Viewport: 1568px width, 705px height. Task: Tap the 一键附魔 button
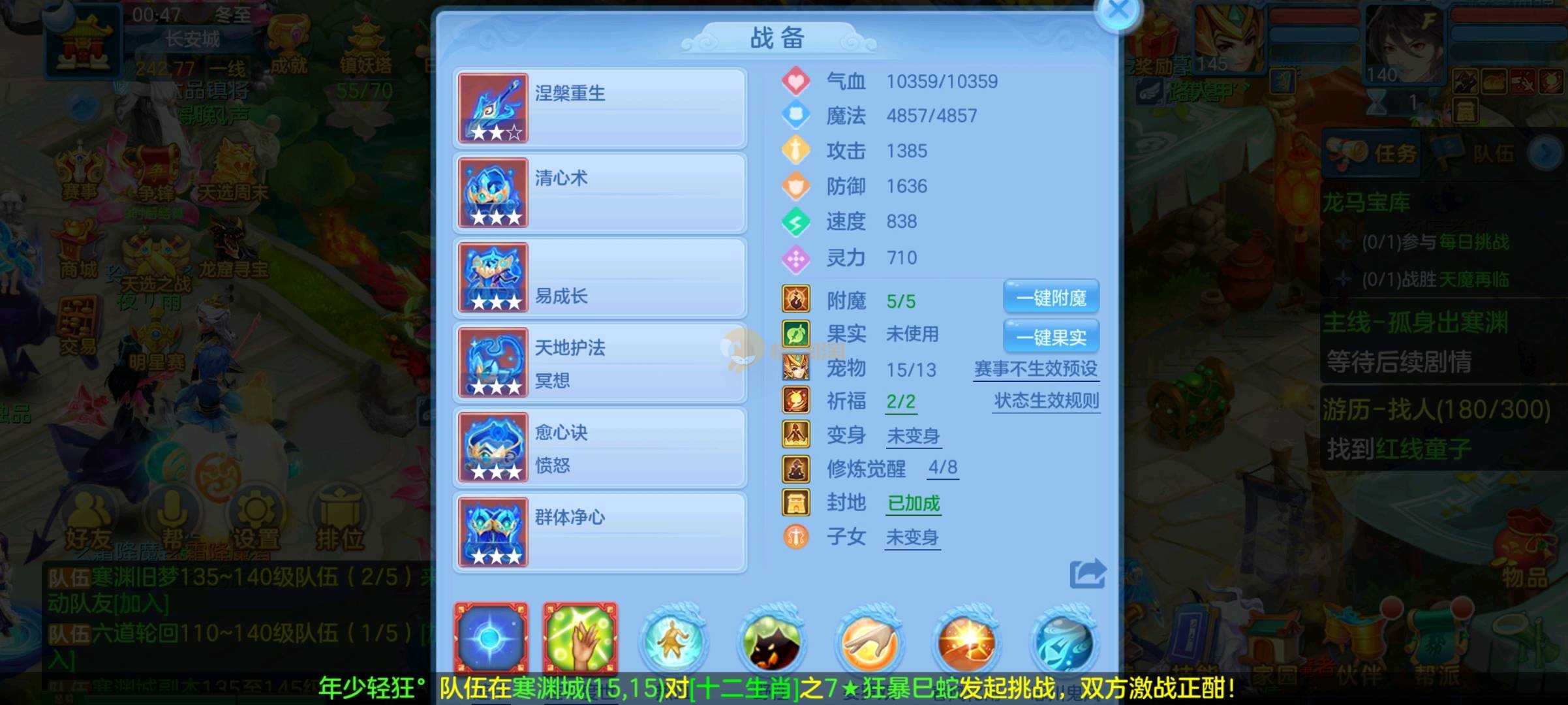[x=1051, y=298]
